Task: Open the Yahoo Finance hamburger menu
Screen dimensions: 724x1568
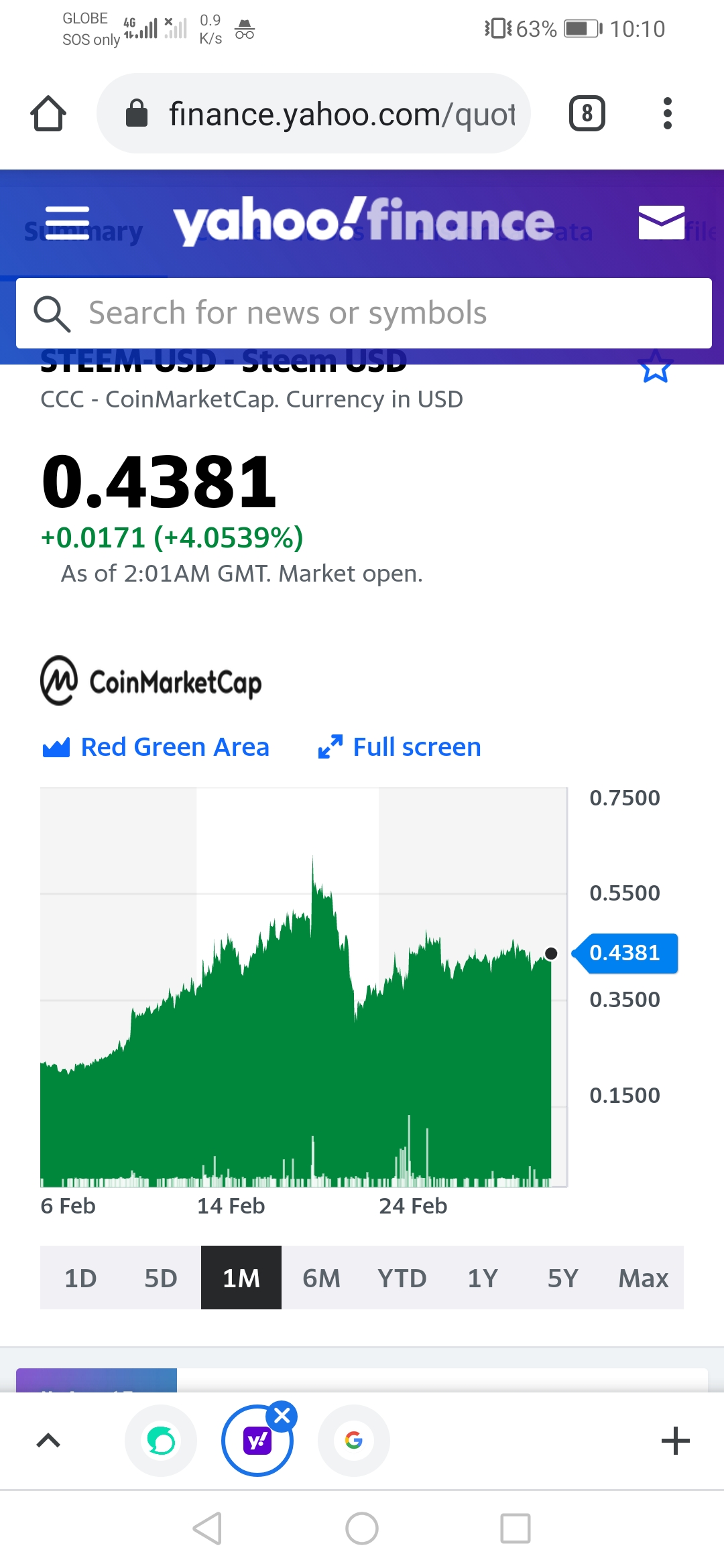Action: coord(67,222)
